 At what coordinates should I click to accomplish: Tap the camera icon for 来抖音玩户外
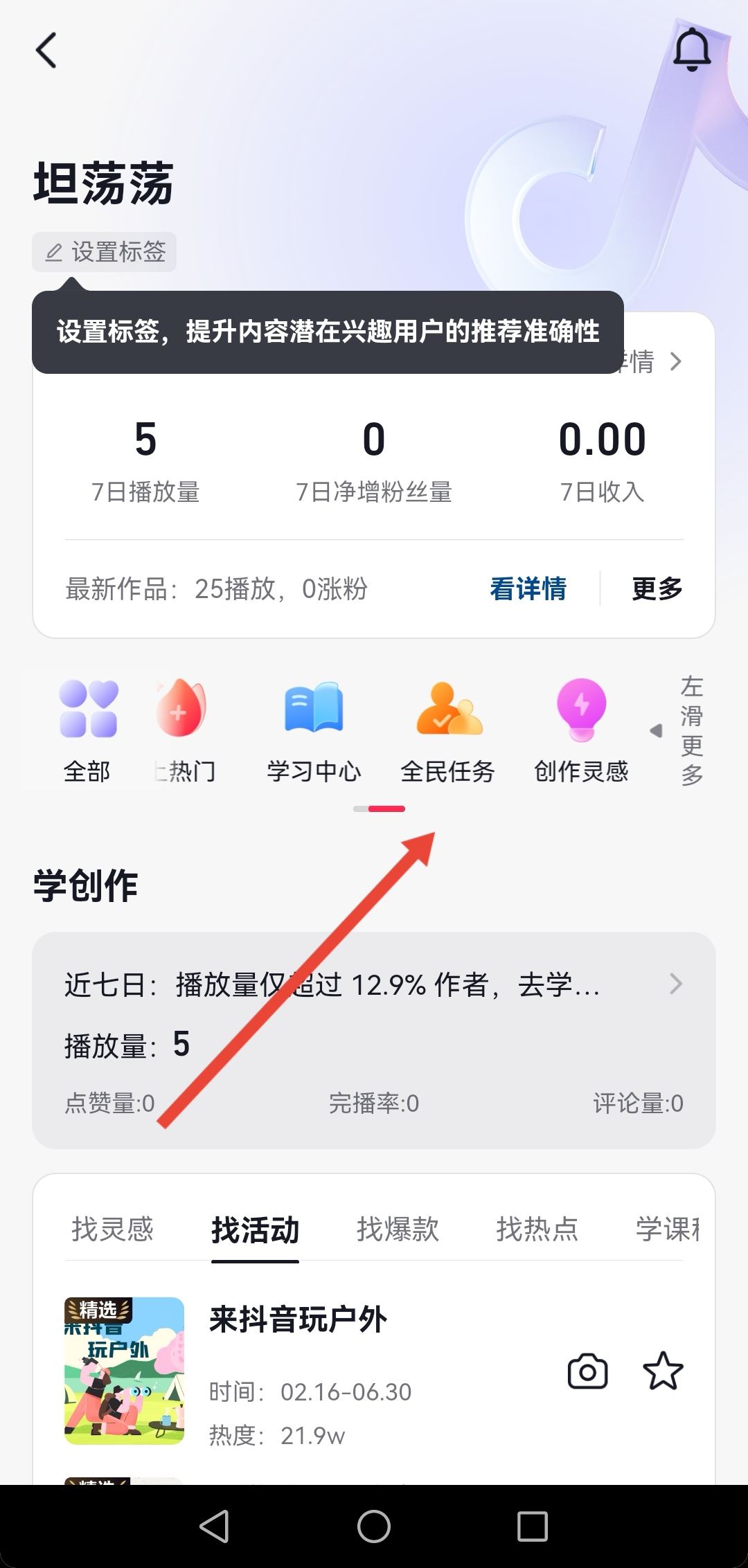point(587,1371)
